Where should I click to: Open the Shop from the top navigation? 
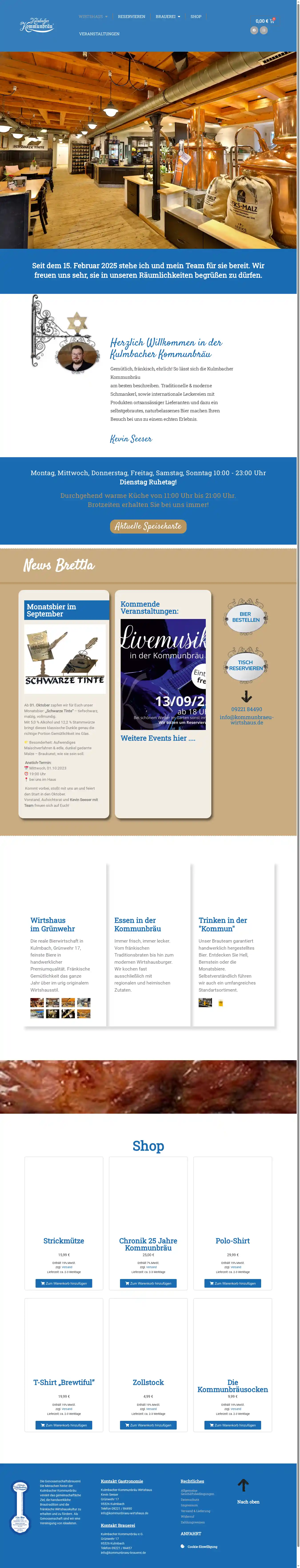pyautogui.click(x=196, y=16)
